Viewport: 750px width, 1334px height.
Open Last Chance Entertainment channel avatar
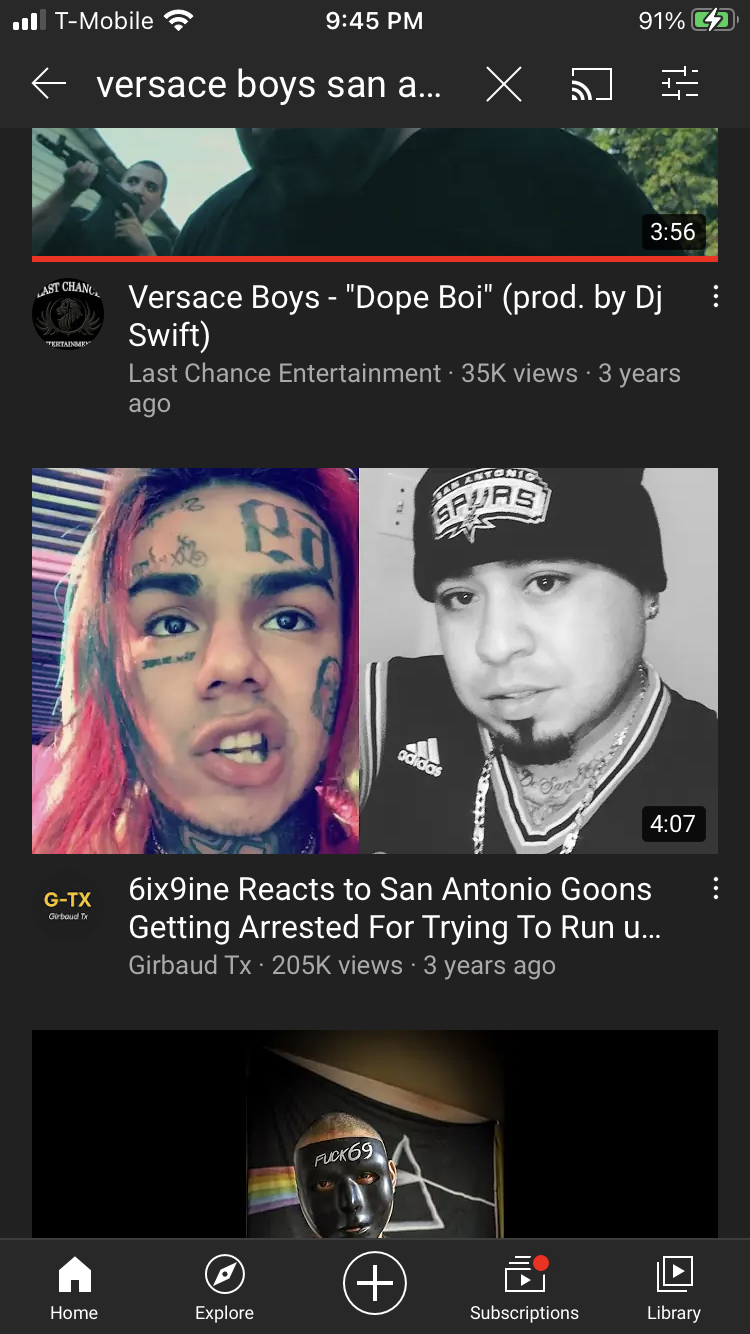coord(68,313)
